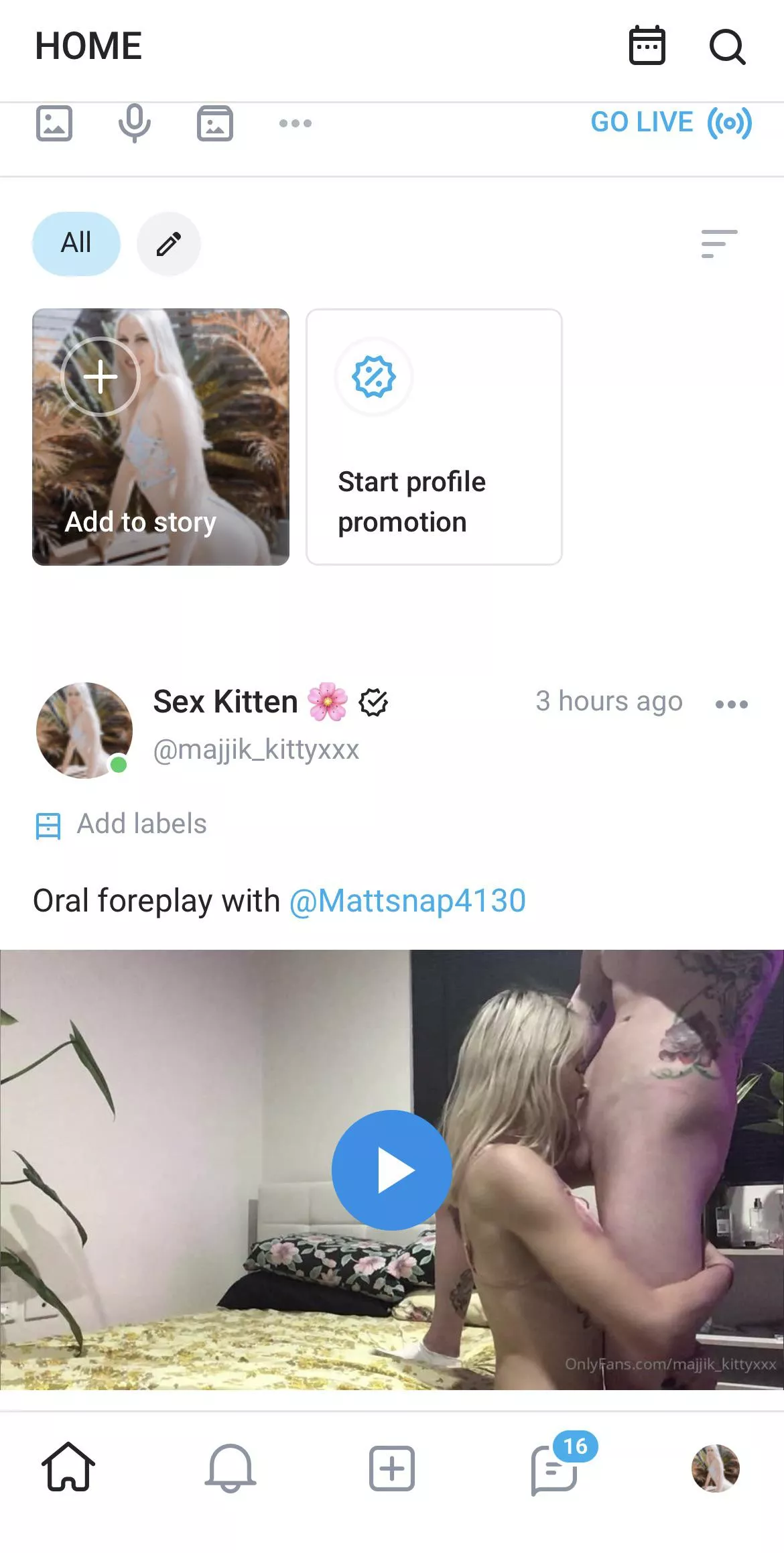Image resolution: width=784 pixels, height=1553 pixels.
Task: Show more compose options
Action: [x=296, y=123]
